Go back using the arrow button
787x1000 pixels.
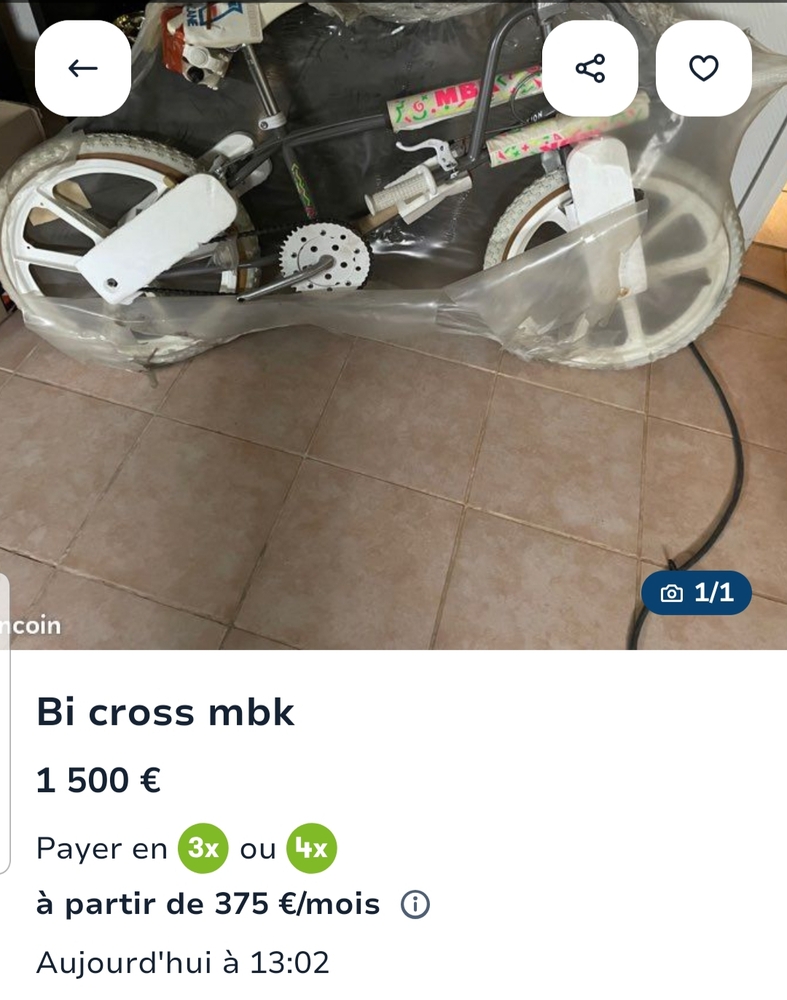tap(83, 68)
